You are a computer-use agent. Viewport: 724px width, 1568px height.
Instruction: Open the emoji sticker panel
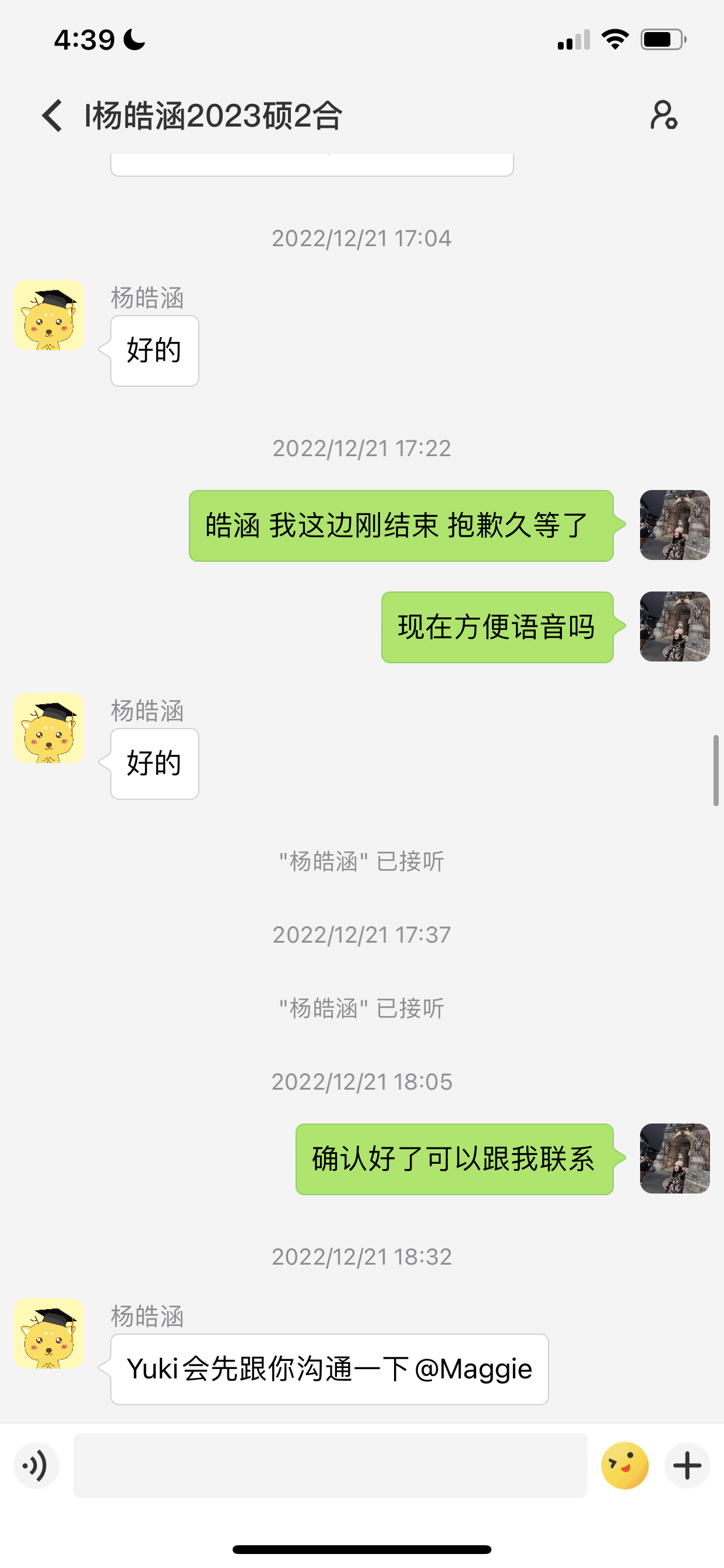tap(624, 1465)
